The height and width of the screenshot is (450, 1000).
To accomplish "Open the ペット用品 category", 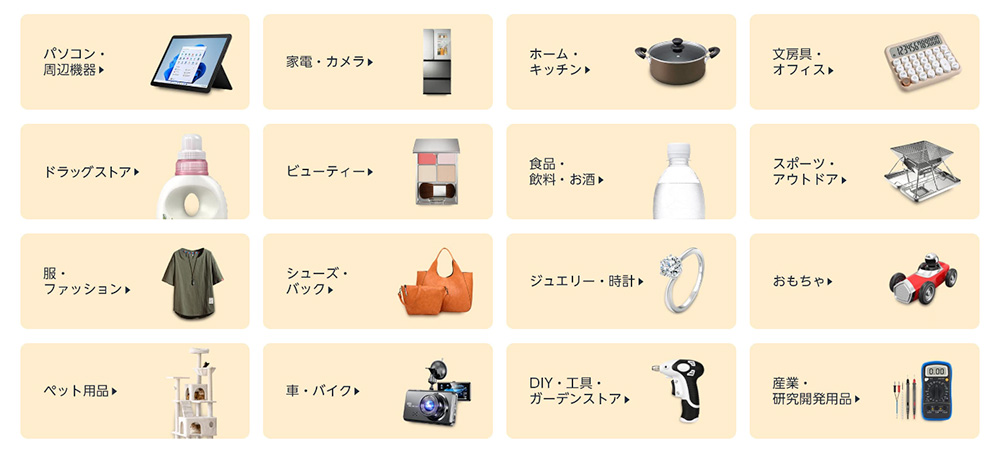I will [134, 391].
